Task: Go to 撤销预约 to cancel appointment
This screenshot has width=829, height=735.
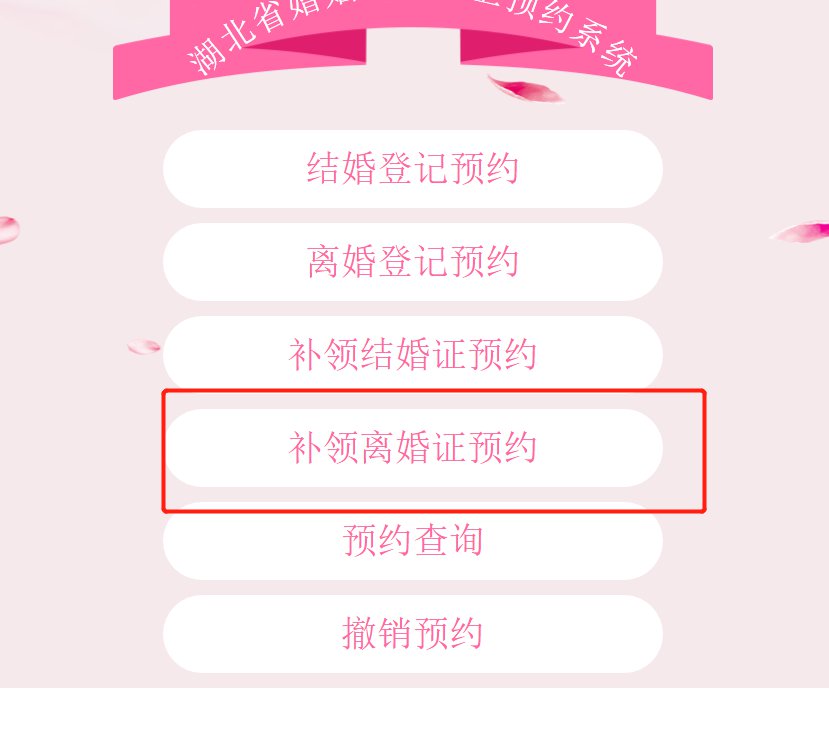Action: [x=412, y=634]
